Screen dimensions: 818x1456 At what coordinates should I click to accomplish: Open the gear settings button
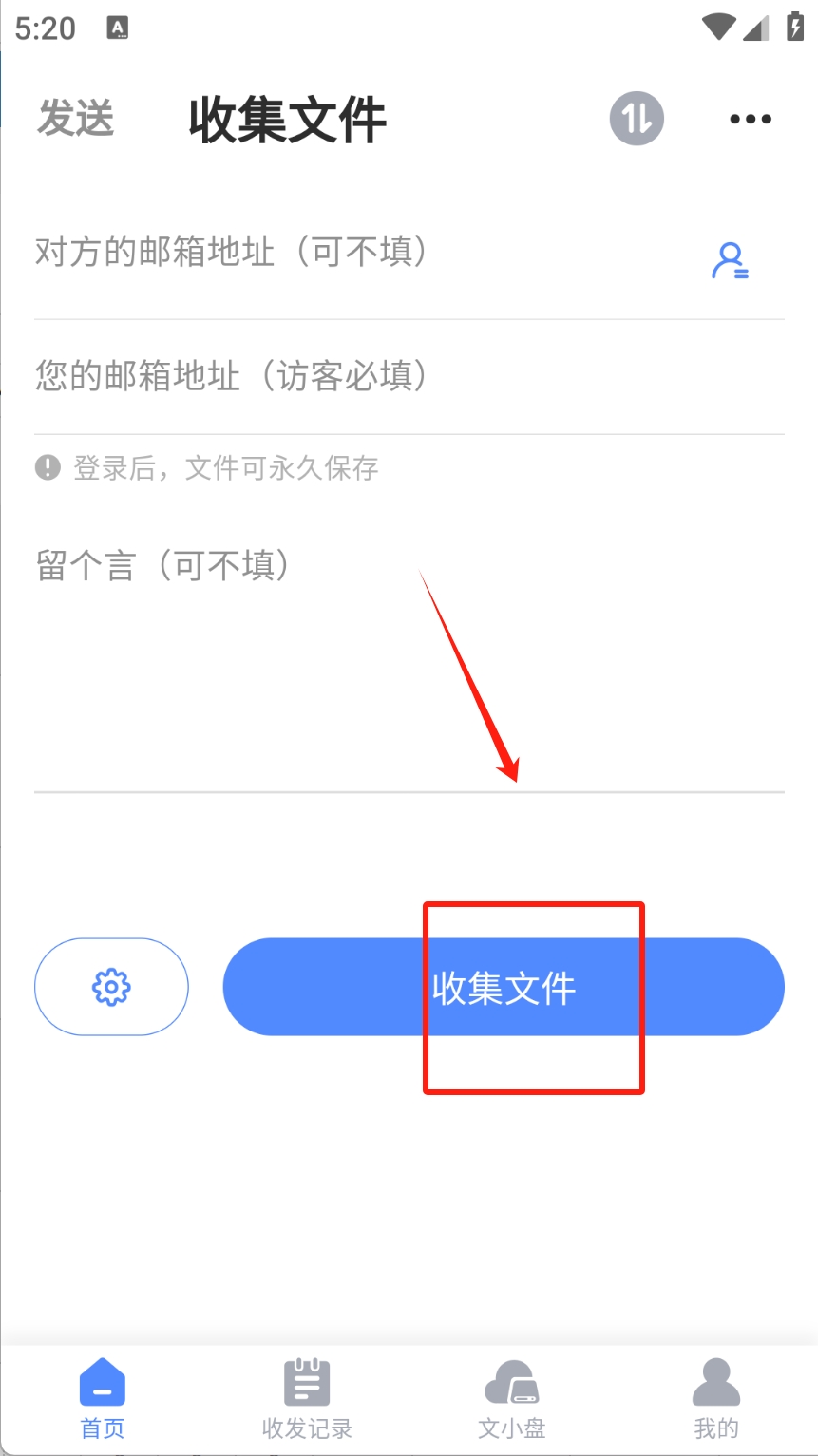(x=111, y=987)
